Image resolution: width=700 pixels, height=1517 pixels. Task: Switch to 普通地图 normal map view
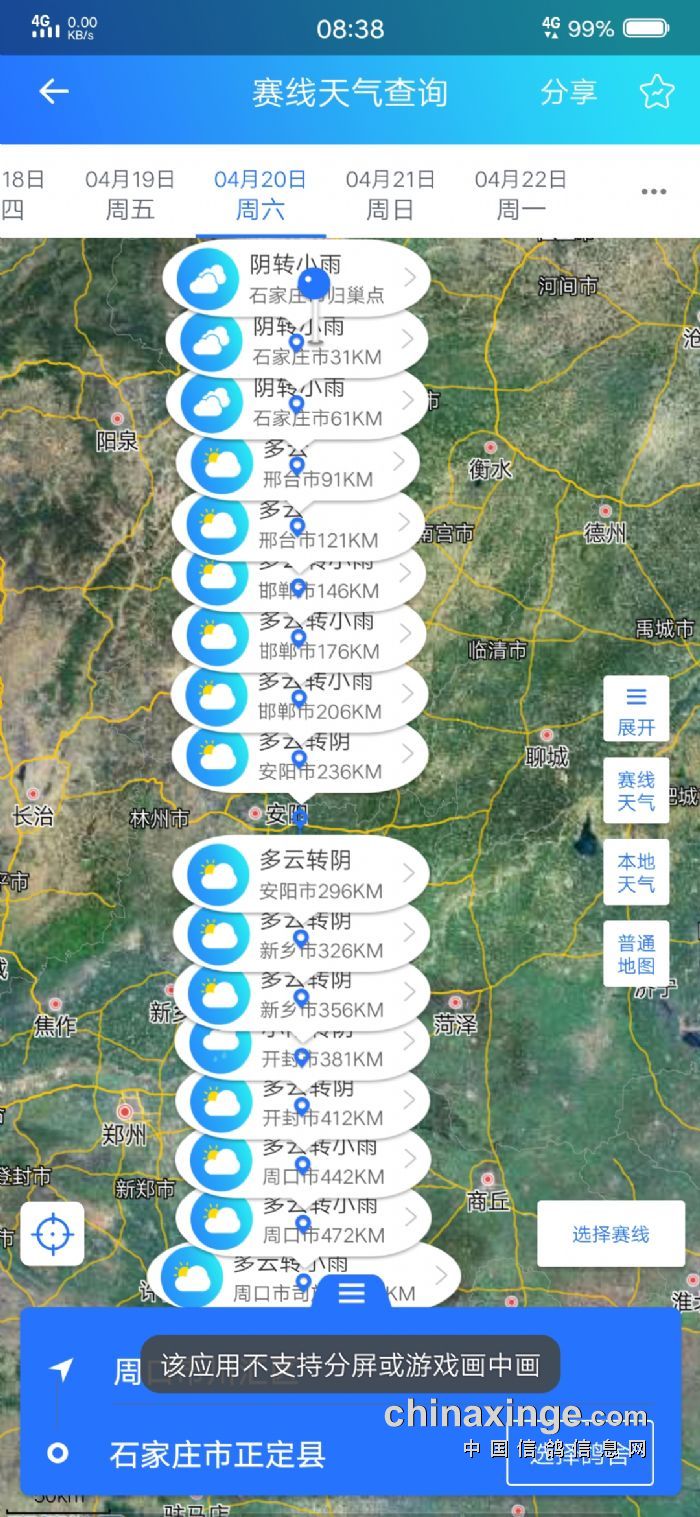coord(636,954)
